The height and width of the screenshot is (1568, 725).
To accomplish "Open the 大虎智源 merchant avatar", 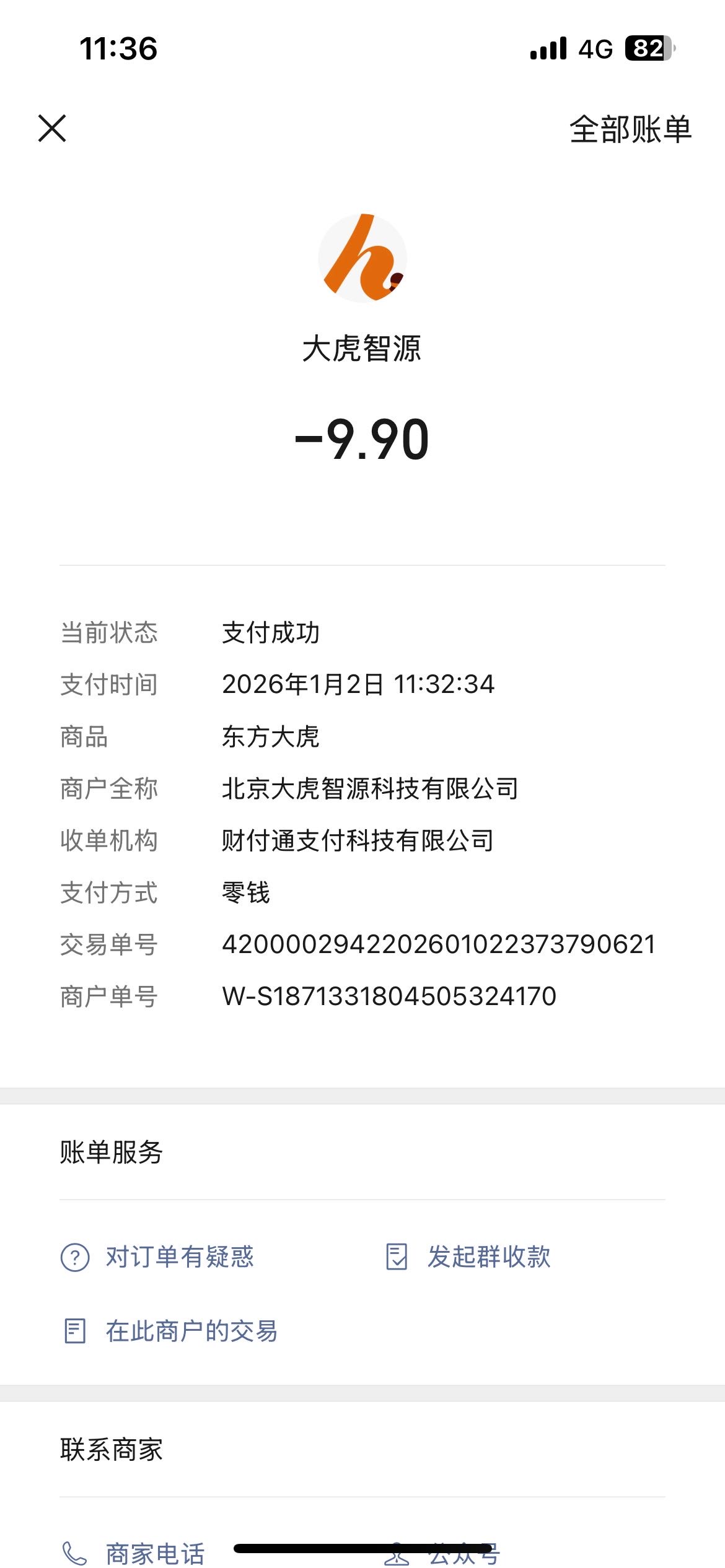I will pos(362,258).
